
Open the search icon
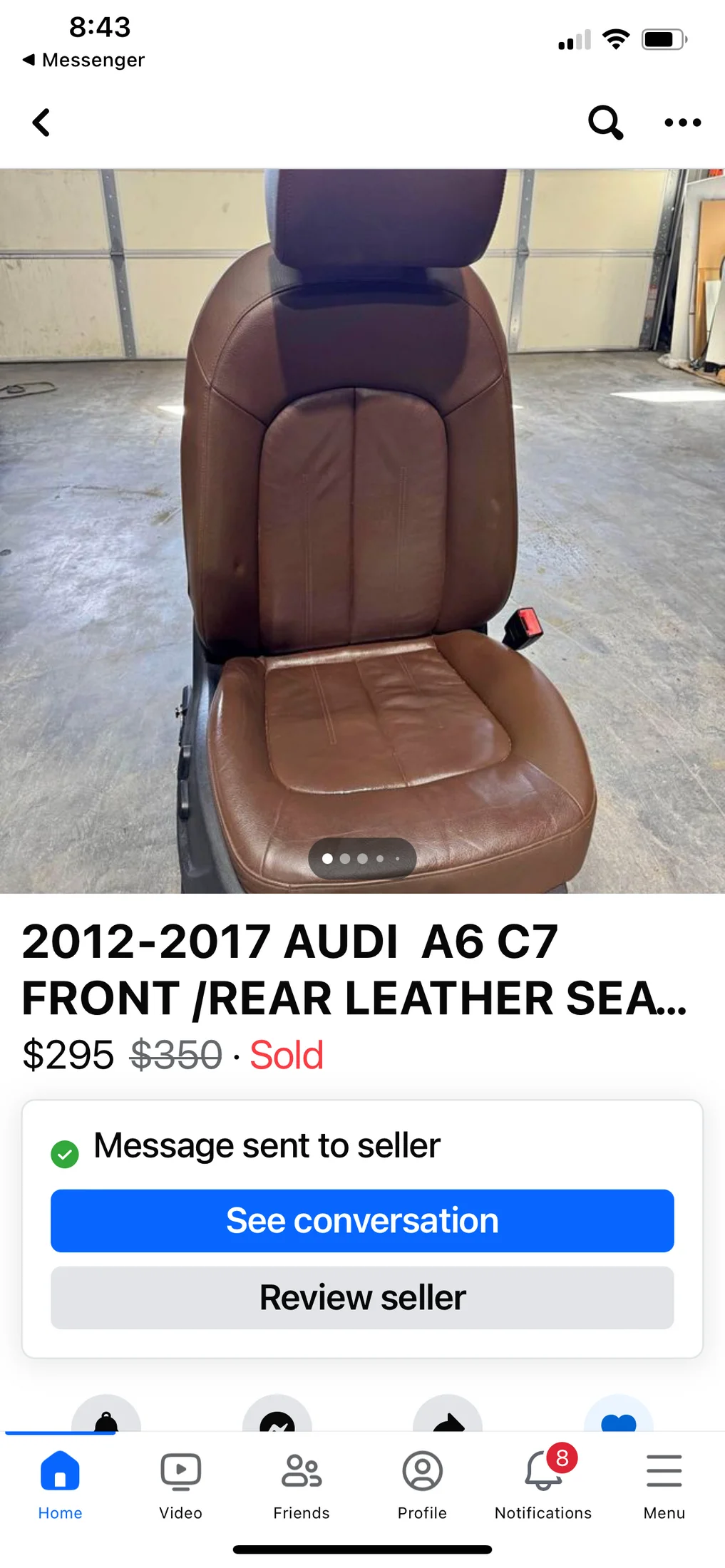click(605, 123)
